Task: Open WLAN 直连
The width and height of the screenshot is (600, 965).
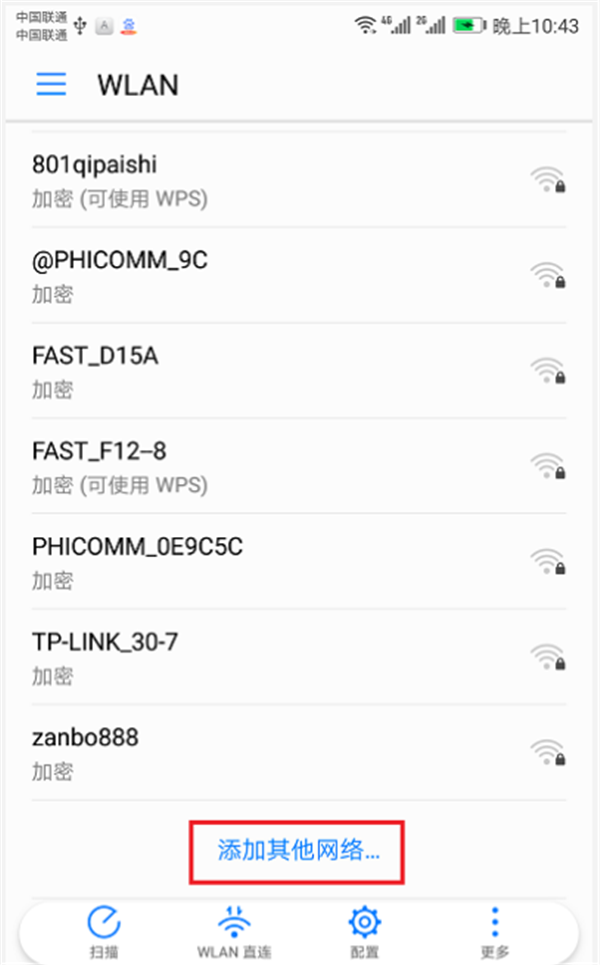Action: click(234, 931)
